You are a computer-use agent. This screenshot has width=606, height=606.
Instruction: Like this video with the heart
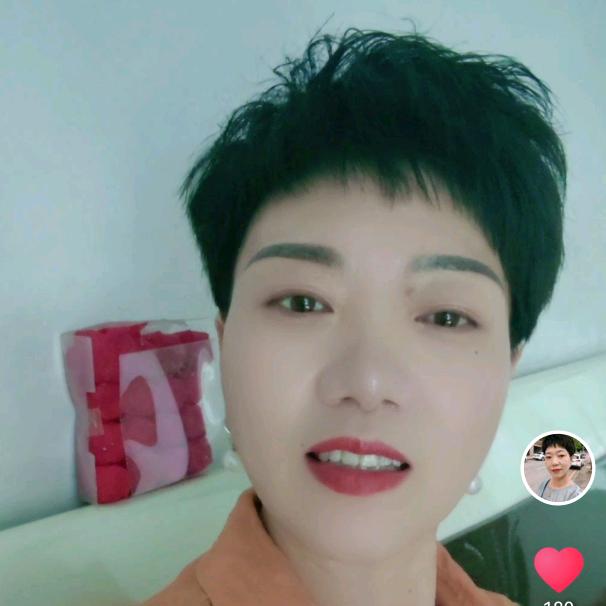point(558,568)
